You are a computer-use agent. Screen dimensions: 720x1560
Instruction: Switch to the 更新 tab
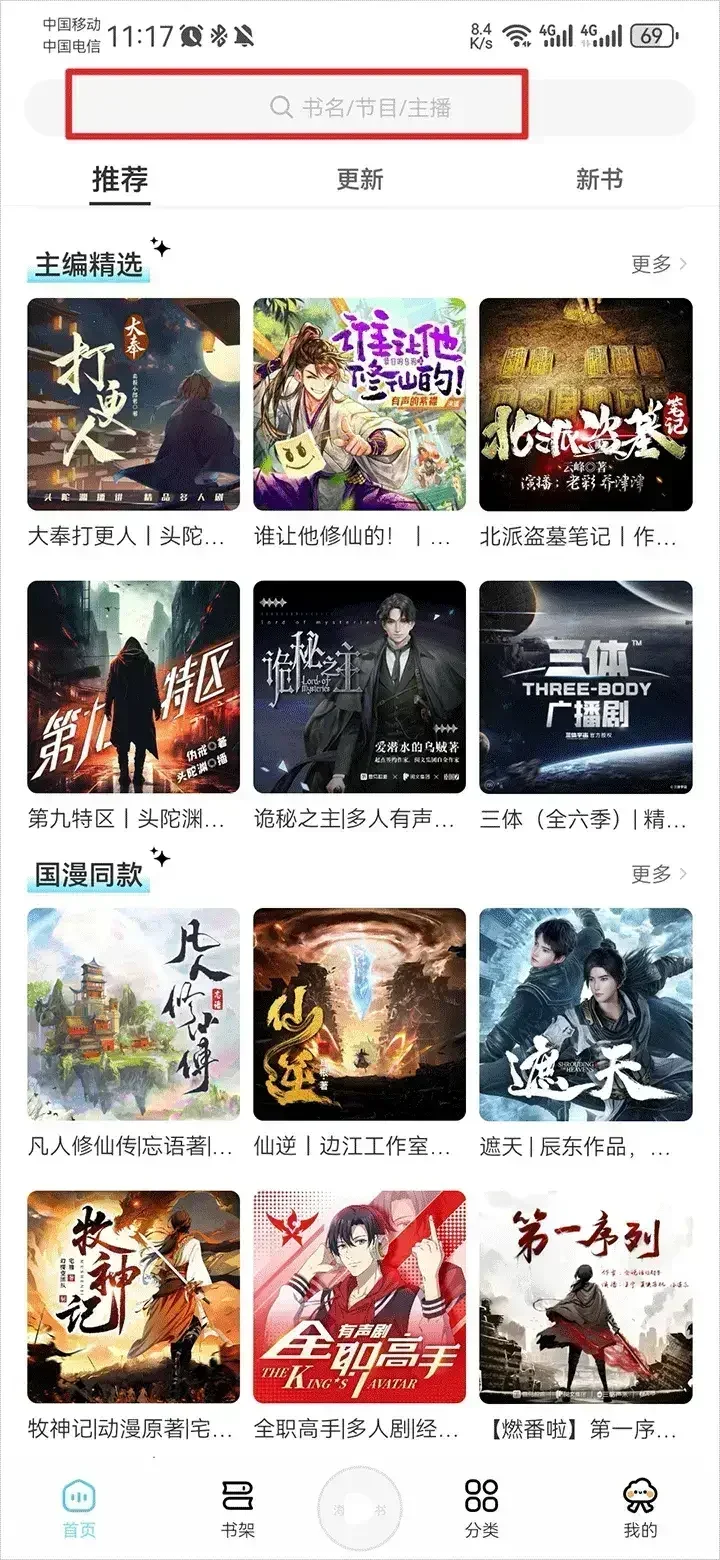(361, 180)
